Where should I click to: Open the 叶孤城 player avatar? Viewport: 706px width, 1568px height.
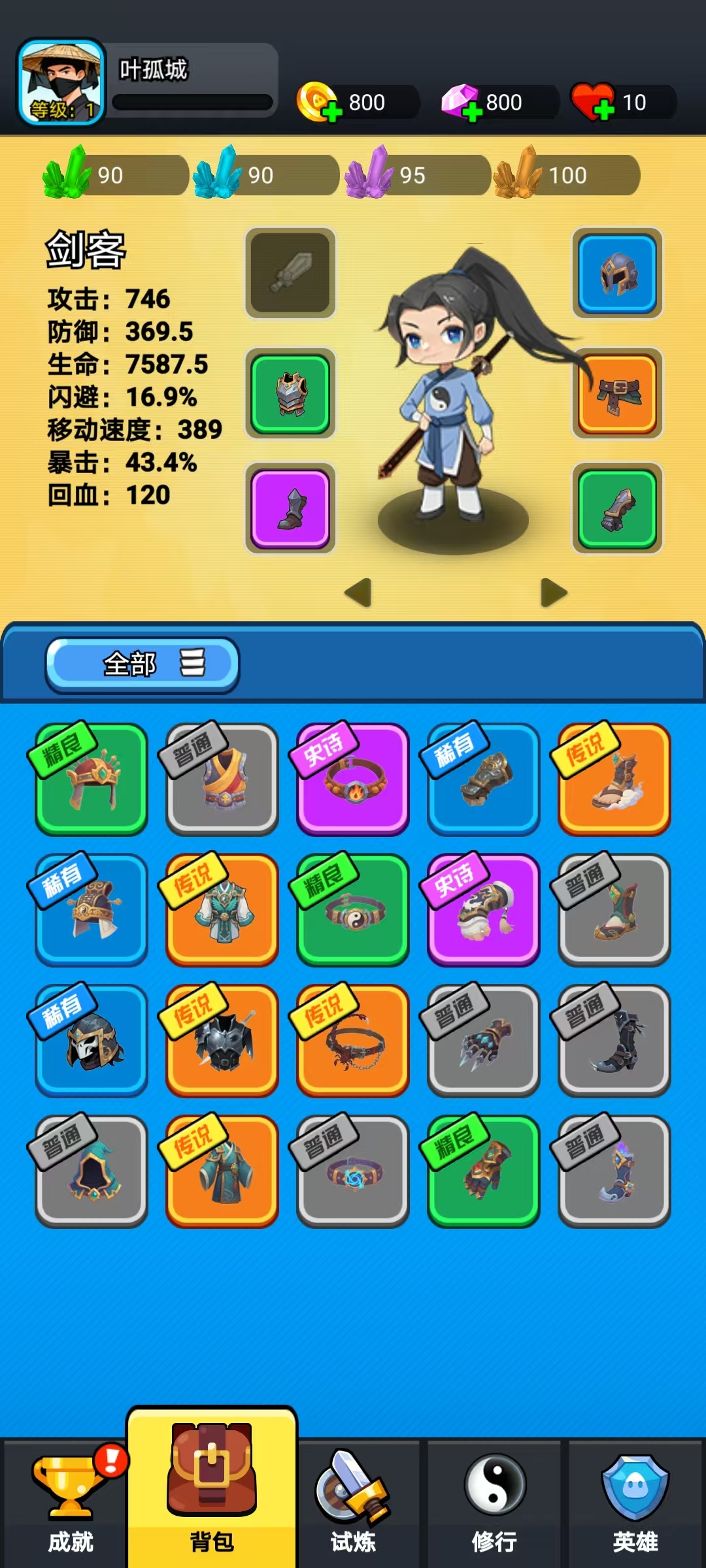coord(61,82)
